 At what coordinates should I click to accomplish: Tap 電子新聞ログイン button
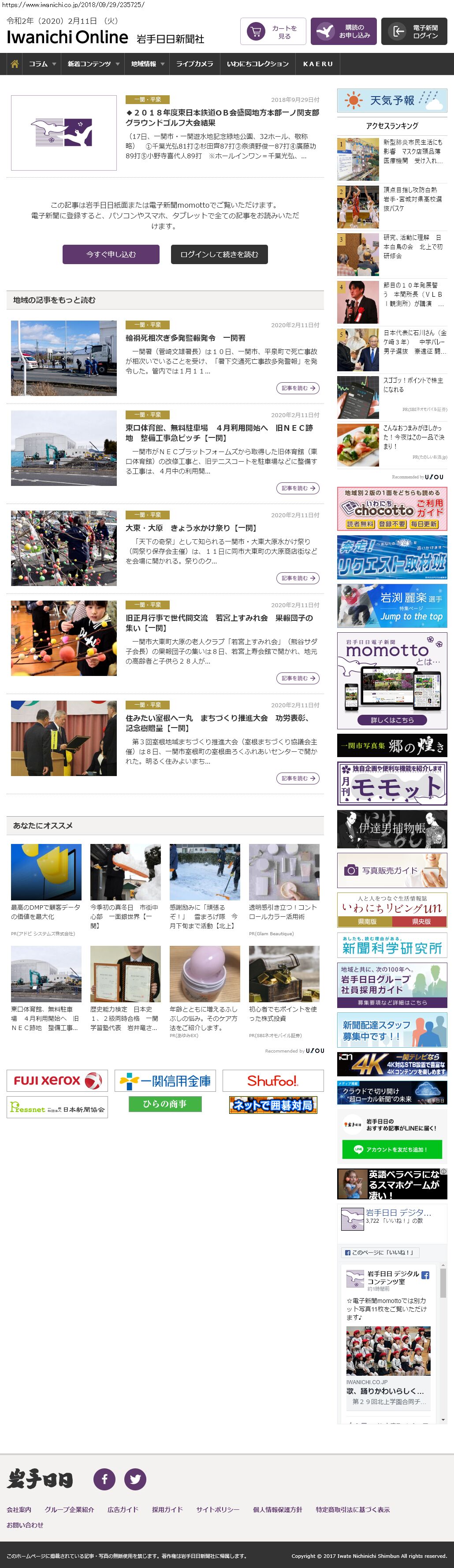coord(414,32)
